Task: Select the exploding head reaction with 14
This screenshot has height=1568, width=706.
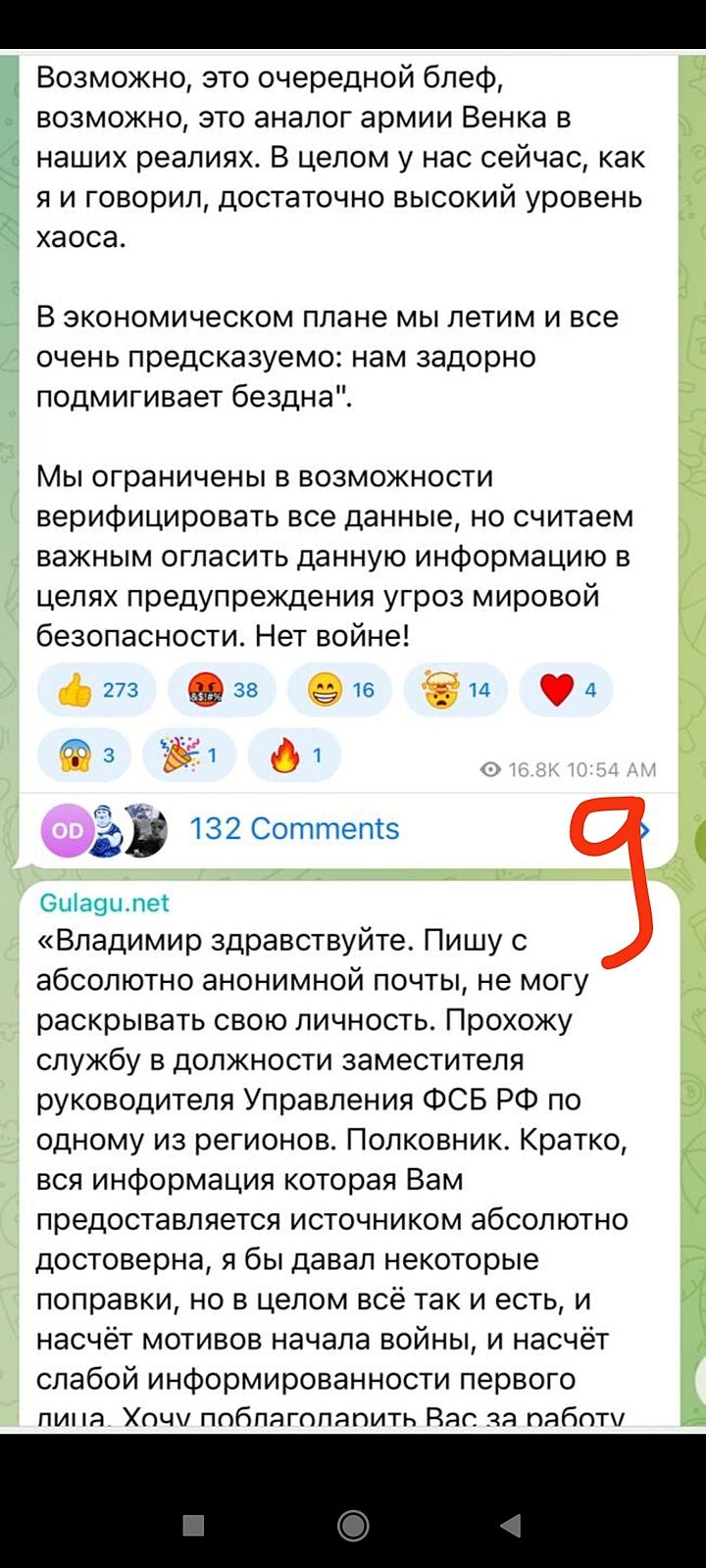Action: tap(456, 689)
